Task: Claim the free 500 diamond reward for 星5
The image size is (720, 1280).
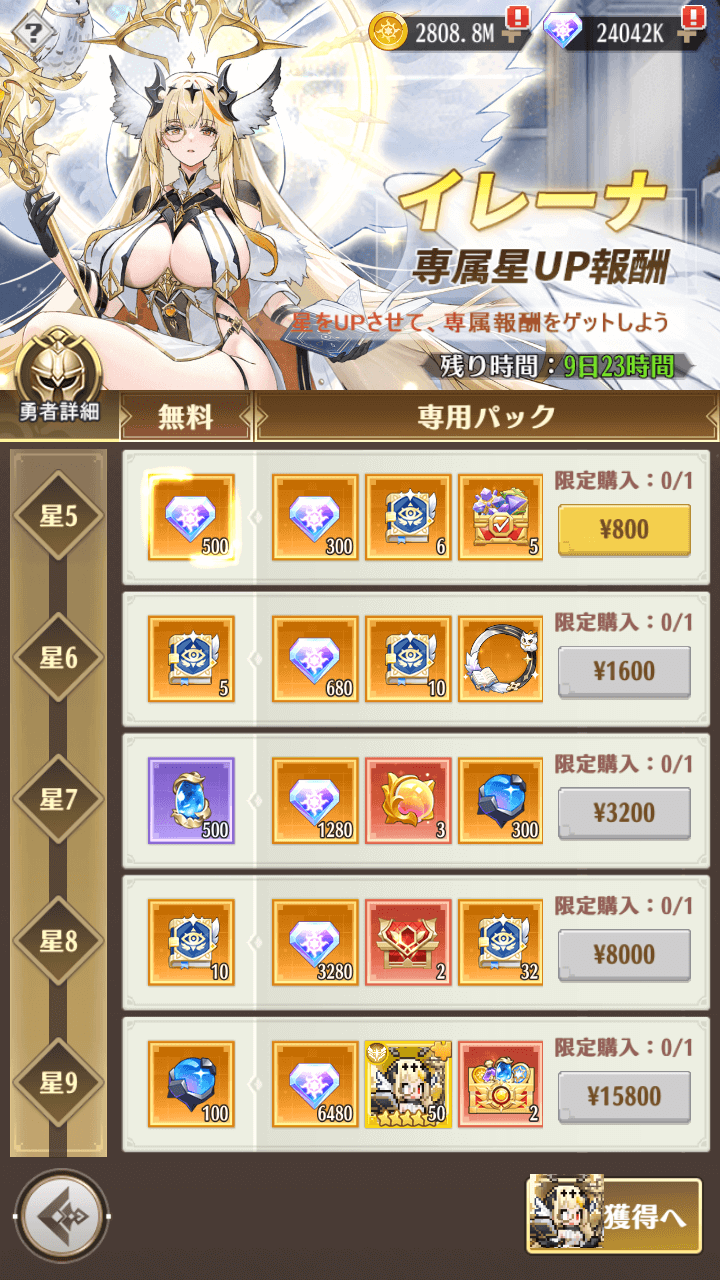Action: click(191, 517)
